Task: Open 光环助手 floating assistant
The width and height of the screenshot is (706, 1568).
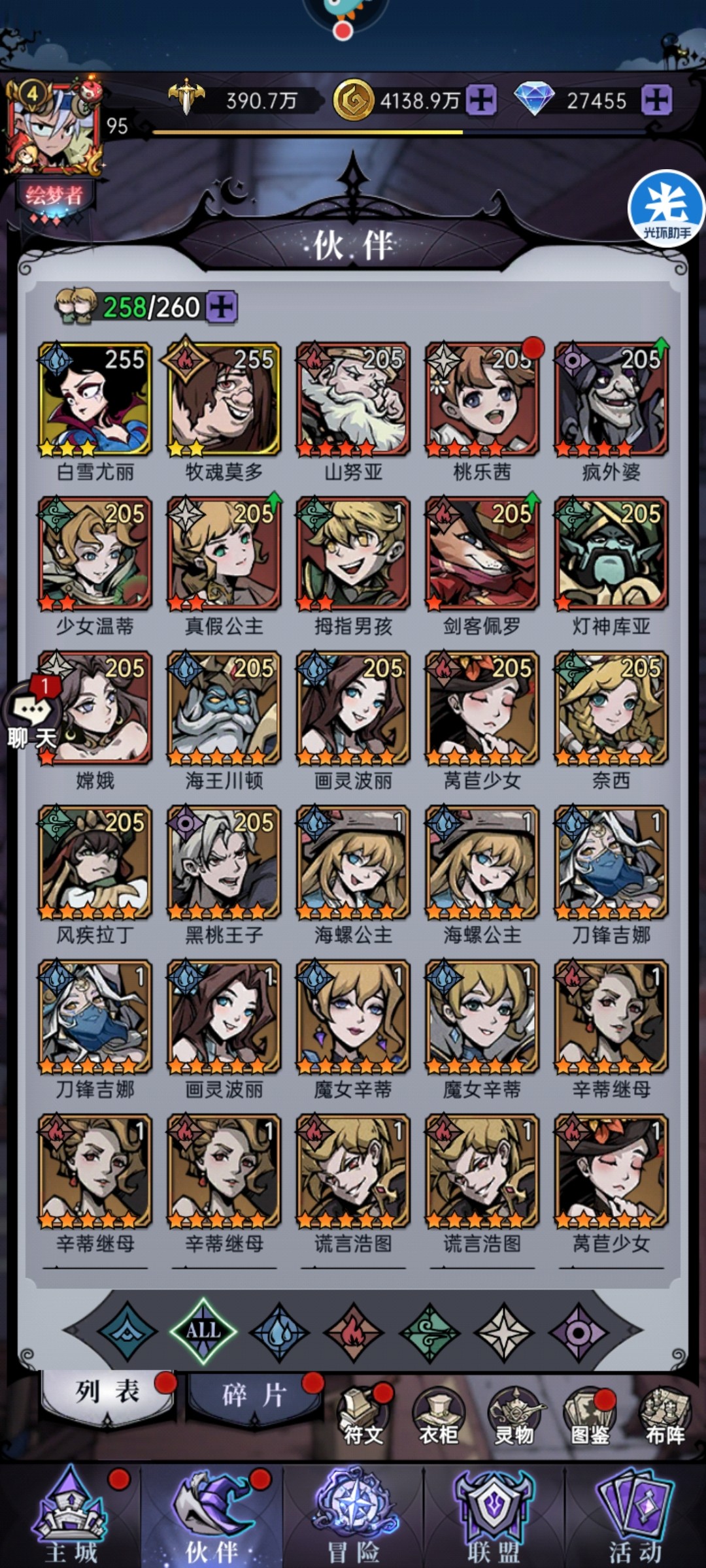Action: click(666, 209)
